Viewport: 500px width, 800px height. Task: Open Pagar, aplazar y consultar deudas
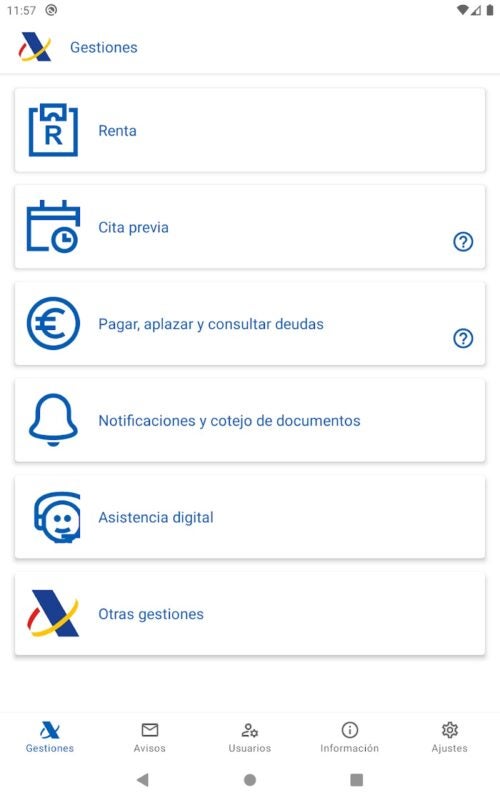click(x=249, y=323)
